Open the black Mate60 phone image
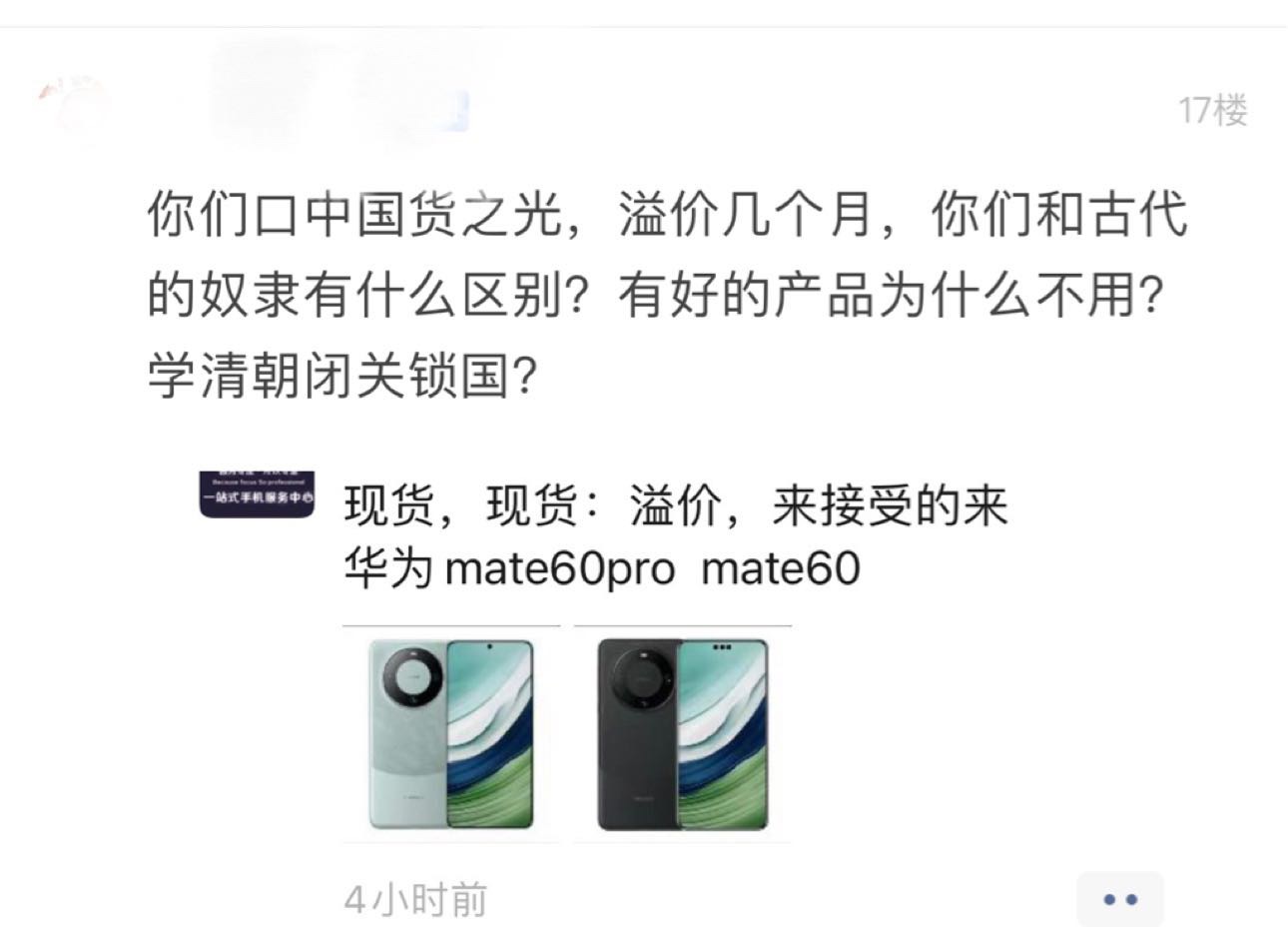This screenshot has height=952, width=1288. pyautogui.click(x=683, y=734)
